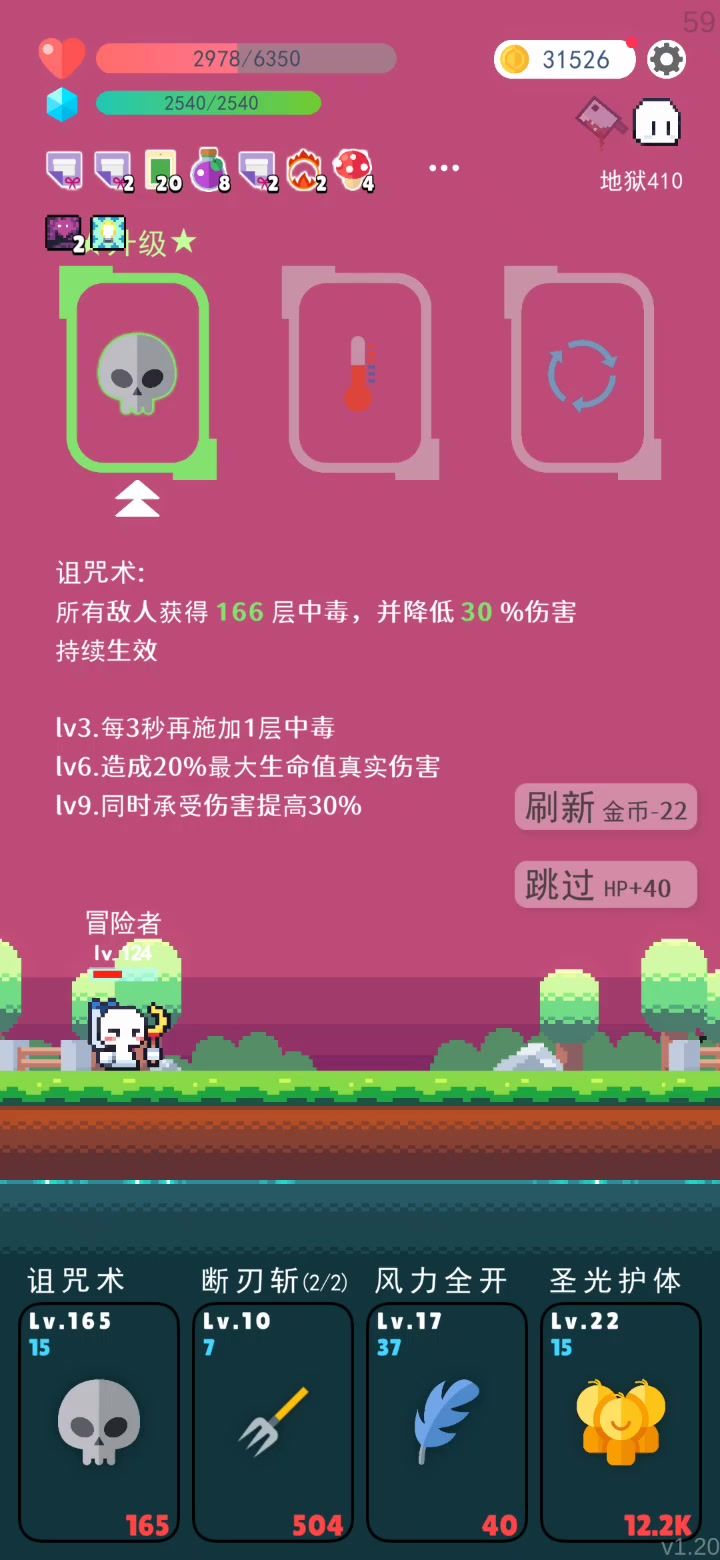Open the gold coin balance

coord(565,59)
